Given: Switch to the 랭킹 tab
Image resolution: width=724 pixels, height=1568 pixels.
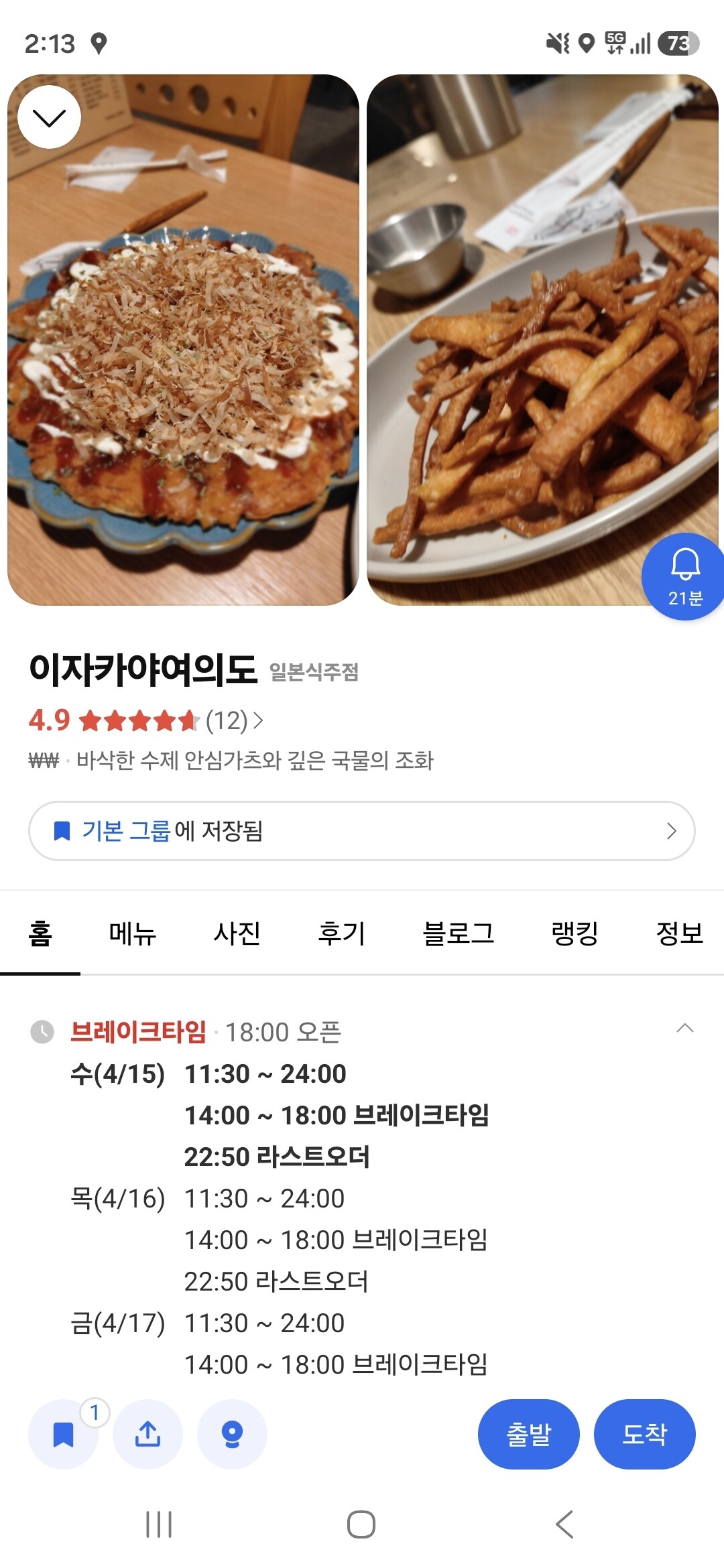Looking at the screenshot, I should 575,933.
